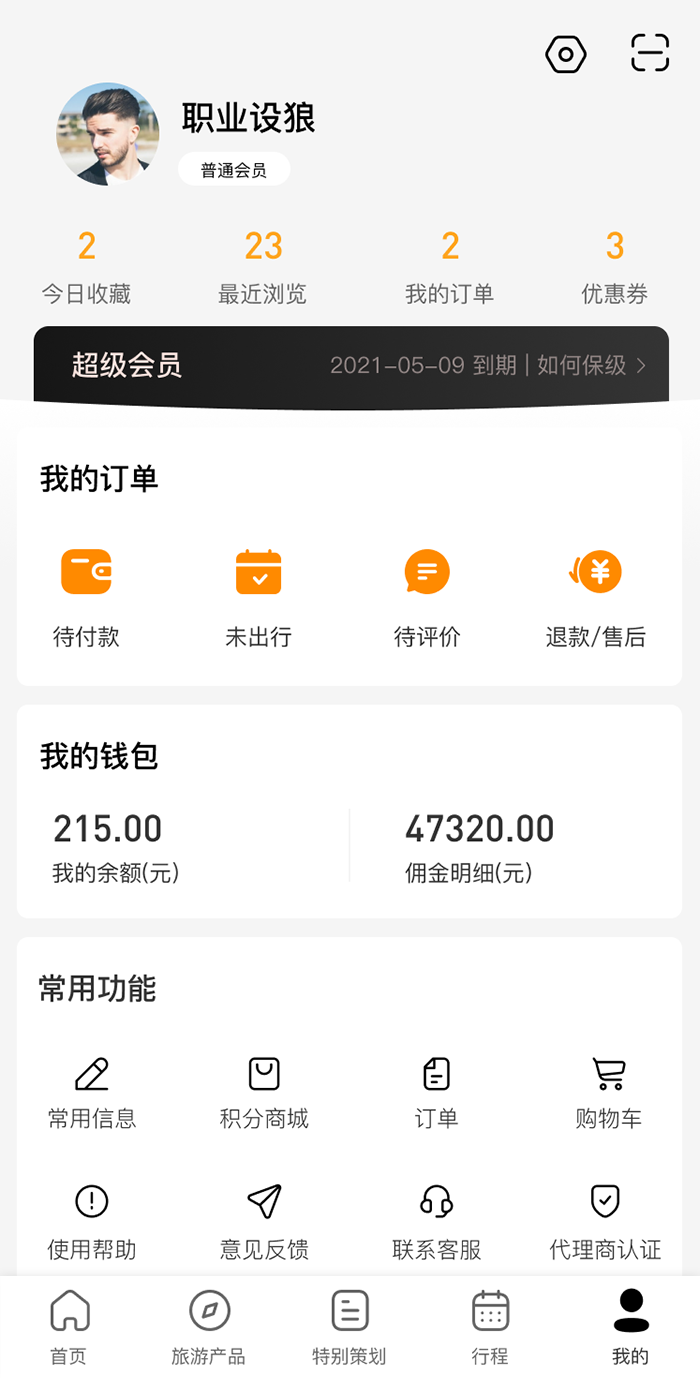700x1378 pixels.
Task: Go to 退款/售后 refunds and after-sales
Action: tap(596, 598)
